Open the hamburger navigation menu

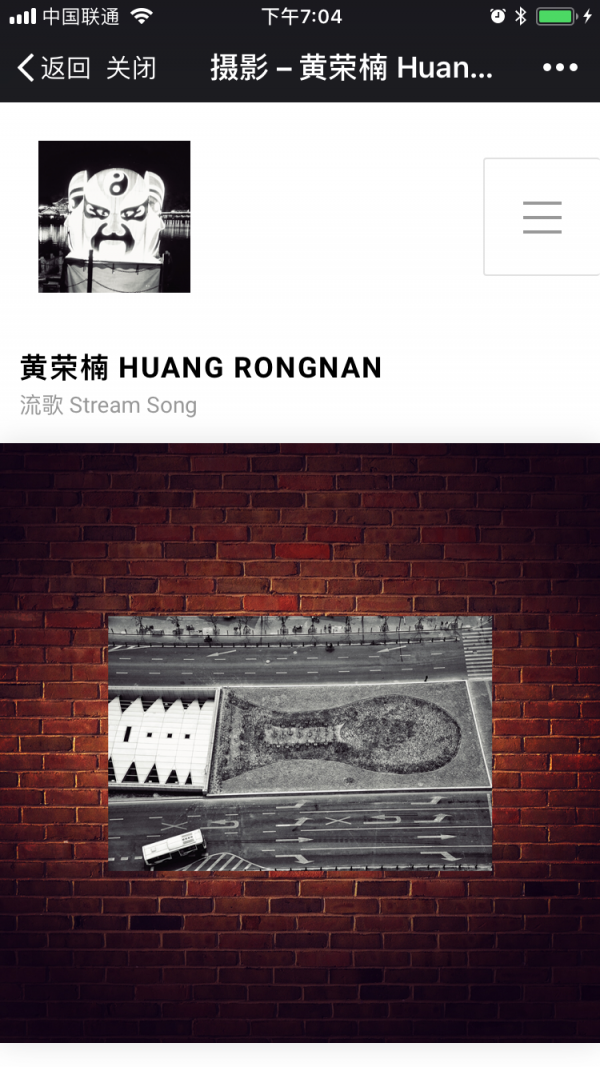(542, 217)
